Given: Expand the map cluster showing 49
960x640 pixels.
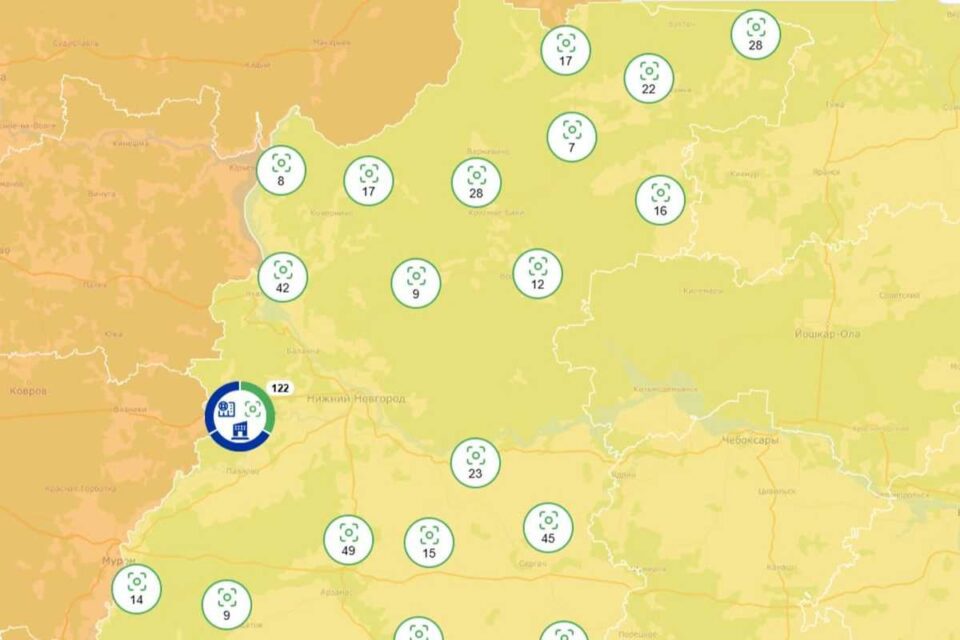Looking at the screenshot, I should click(x=349, y=540).
